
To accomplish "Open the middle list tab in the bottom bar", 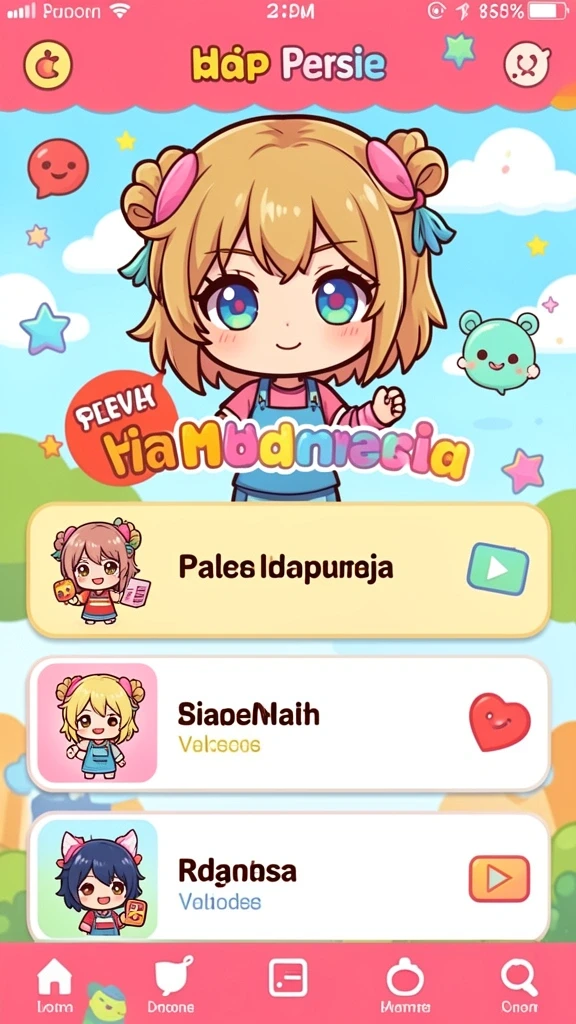I will click(x=288, y=979).
